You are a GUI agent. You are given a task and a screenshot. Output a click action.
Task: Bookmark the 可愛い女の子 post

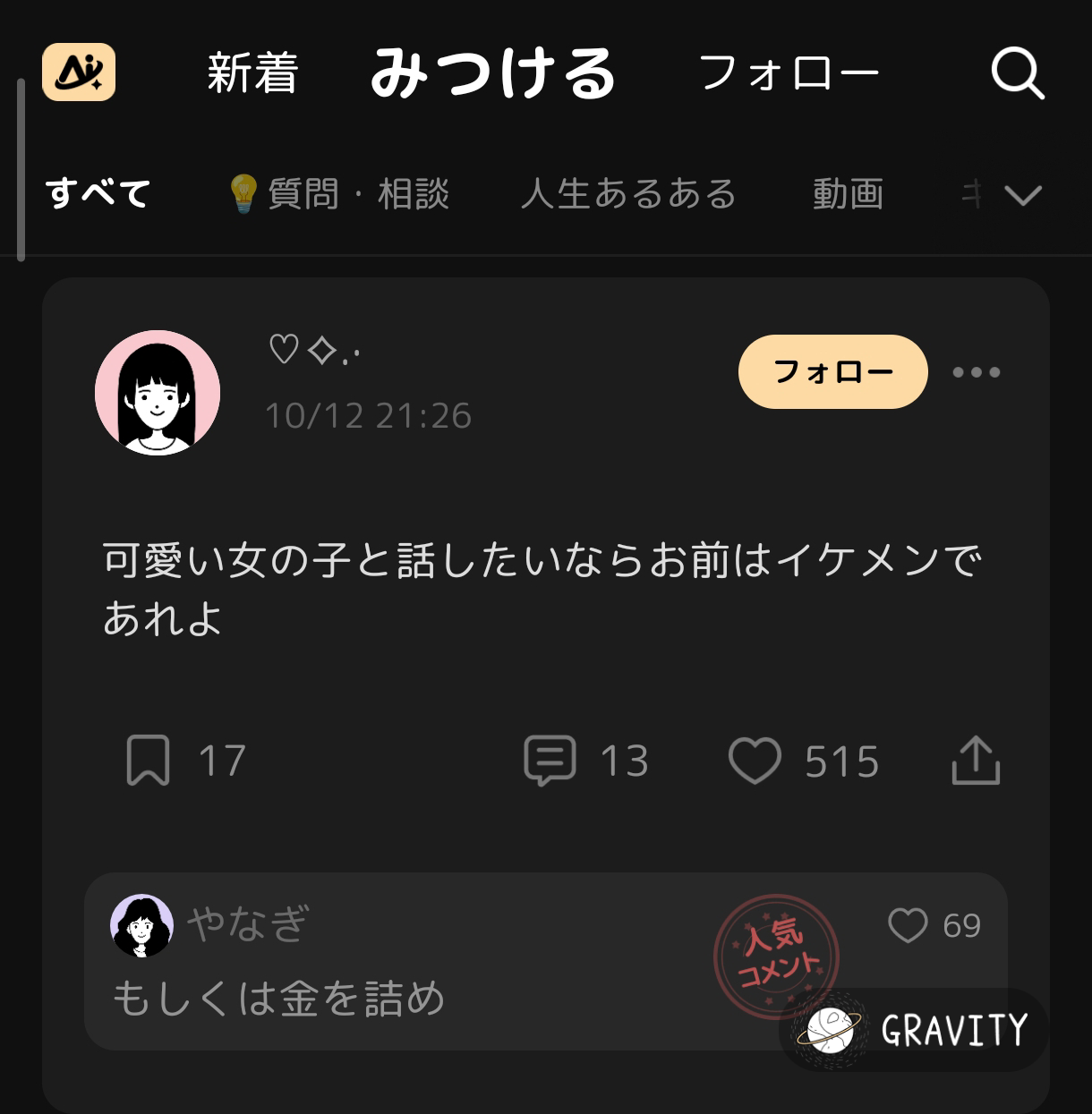tap(149, 761)
